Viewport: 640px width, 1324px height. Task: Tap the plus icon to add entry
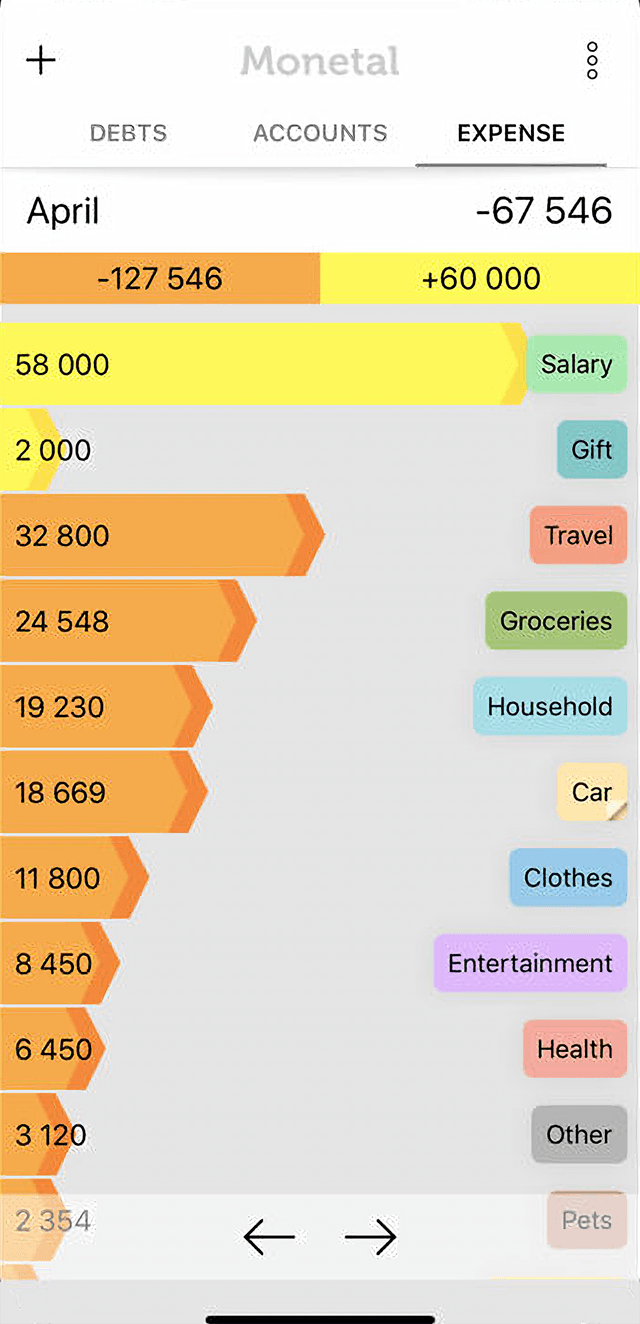[41, 61]
